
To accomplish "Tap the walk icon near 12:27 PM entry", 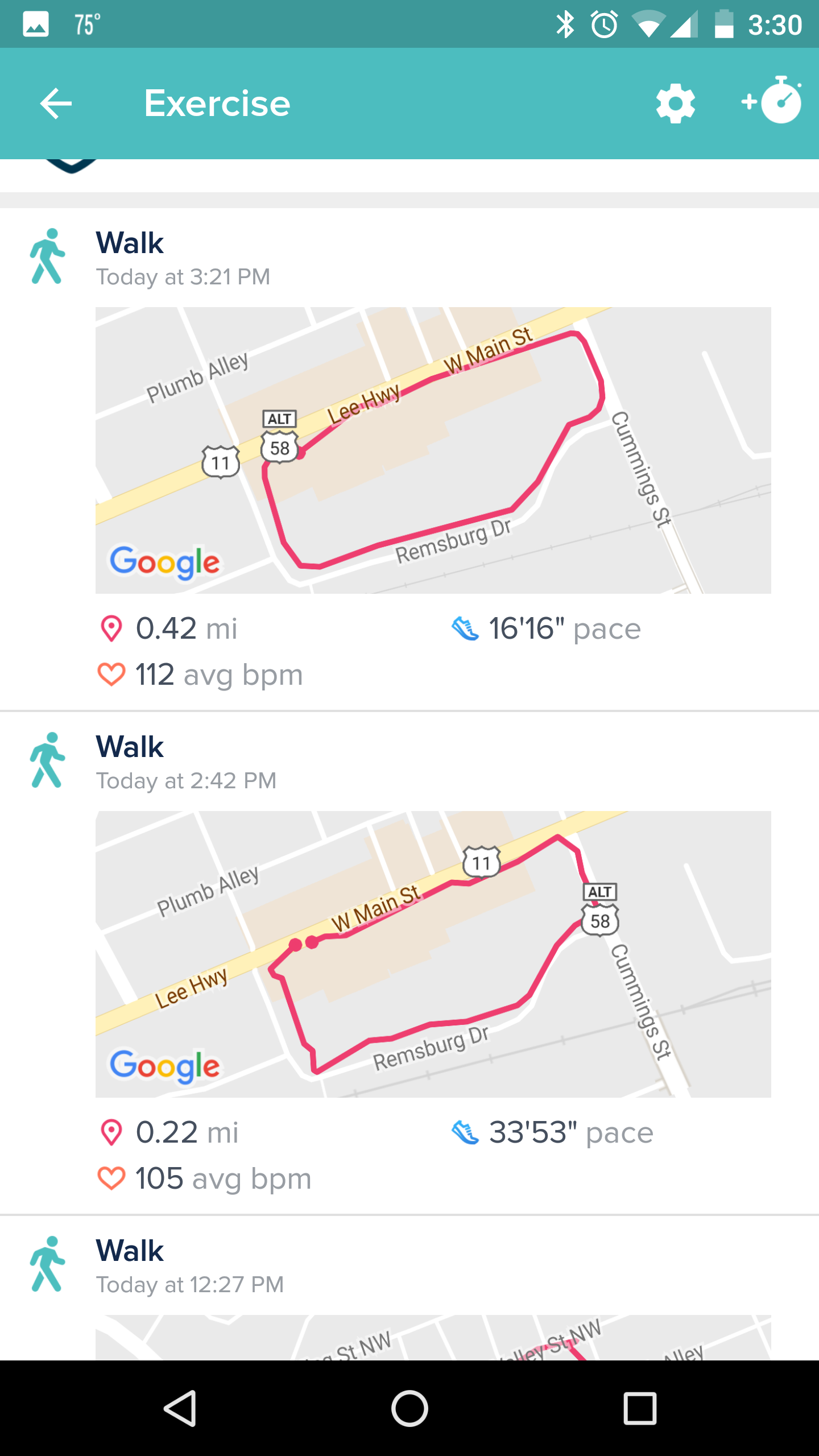I will tap(48, 1263).
